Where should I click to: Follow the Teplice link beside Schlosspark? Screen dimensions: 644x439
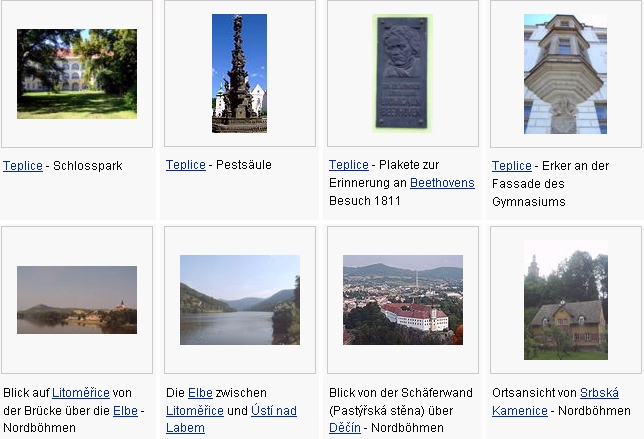pos(21,166)
